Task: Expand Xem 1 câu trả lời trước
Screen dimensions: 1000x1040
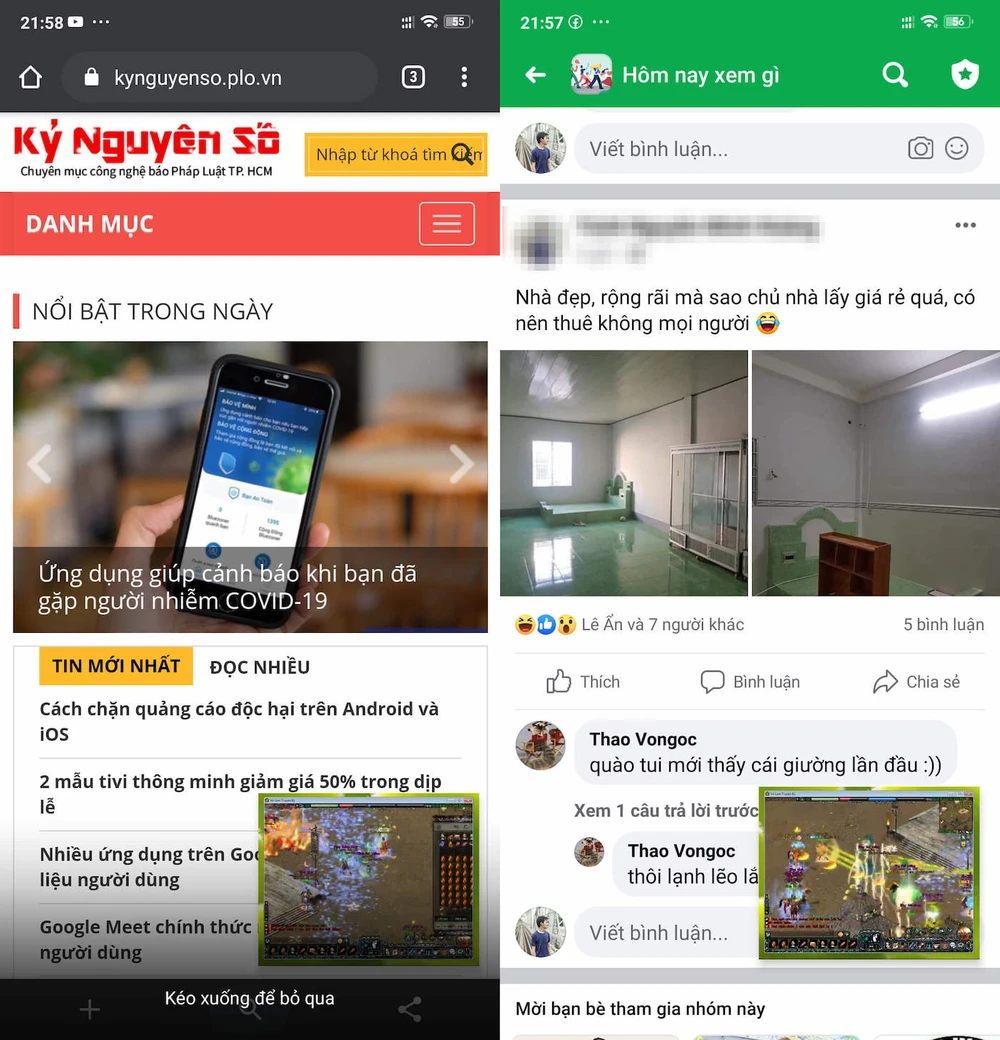Action: click(665, 810)
